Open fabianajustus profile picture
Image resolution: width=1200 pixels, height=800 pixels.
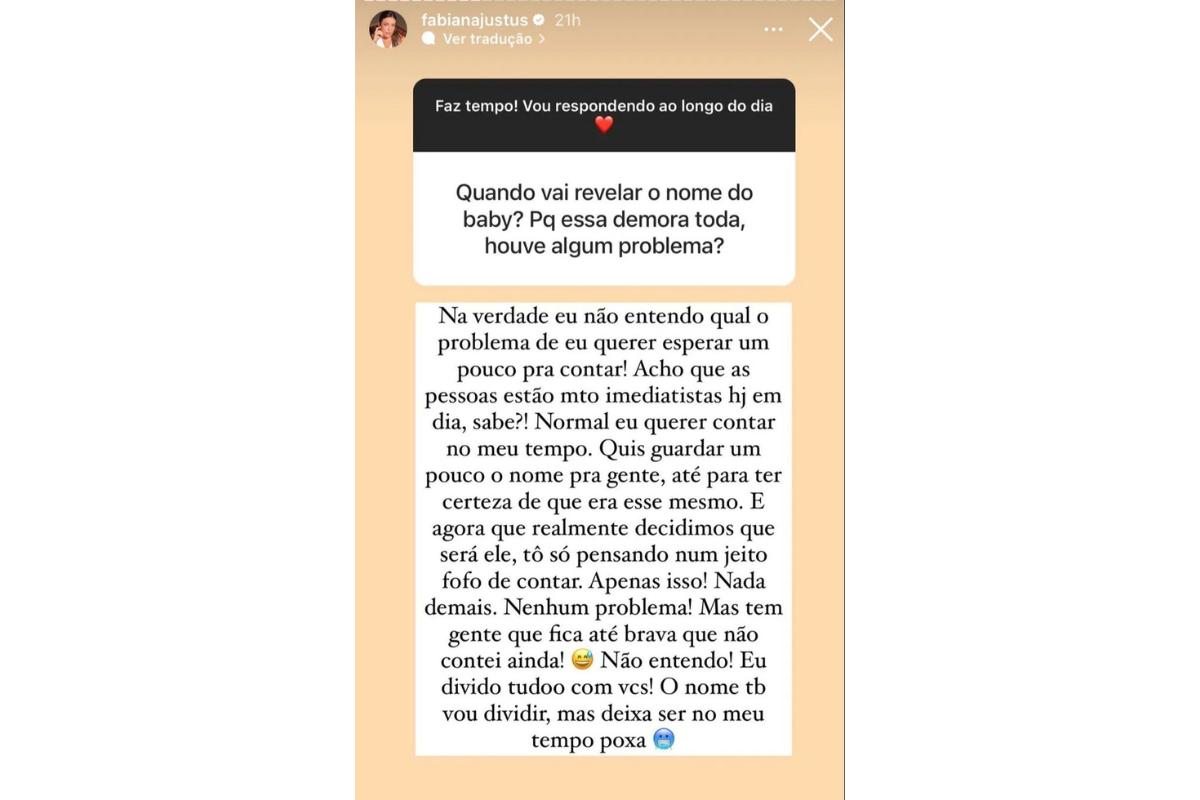pyautogui.click(x=388, y=30)
